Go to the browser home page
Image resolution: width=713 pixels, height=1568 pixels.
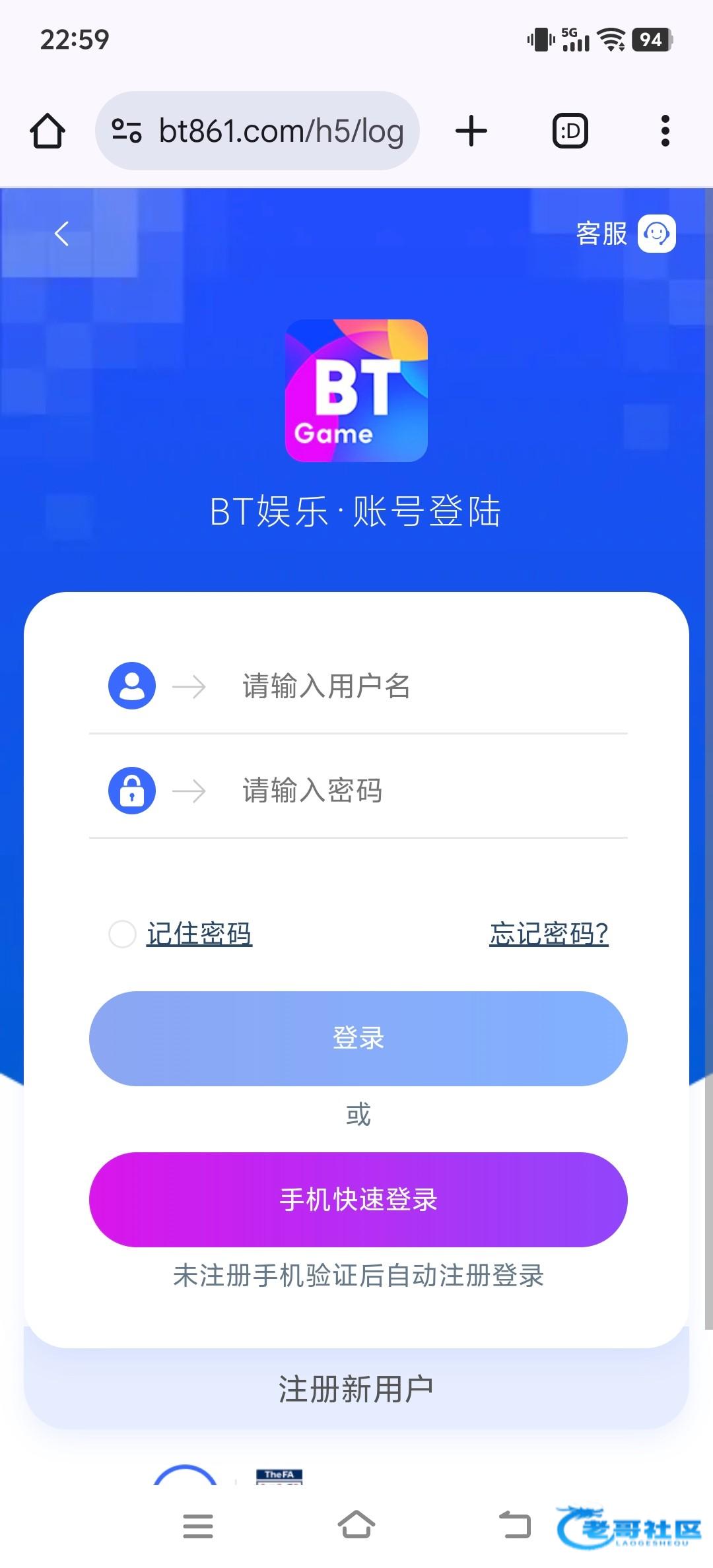click(x=48, y=131)
